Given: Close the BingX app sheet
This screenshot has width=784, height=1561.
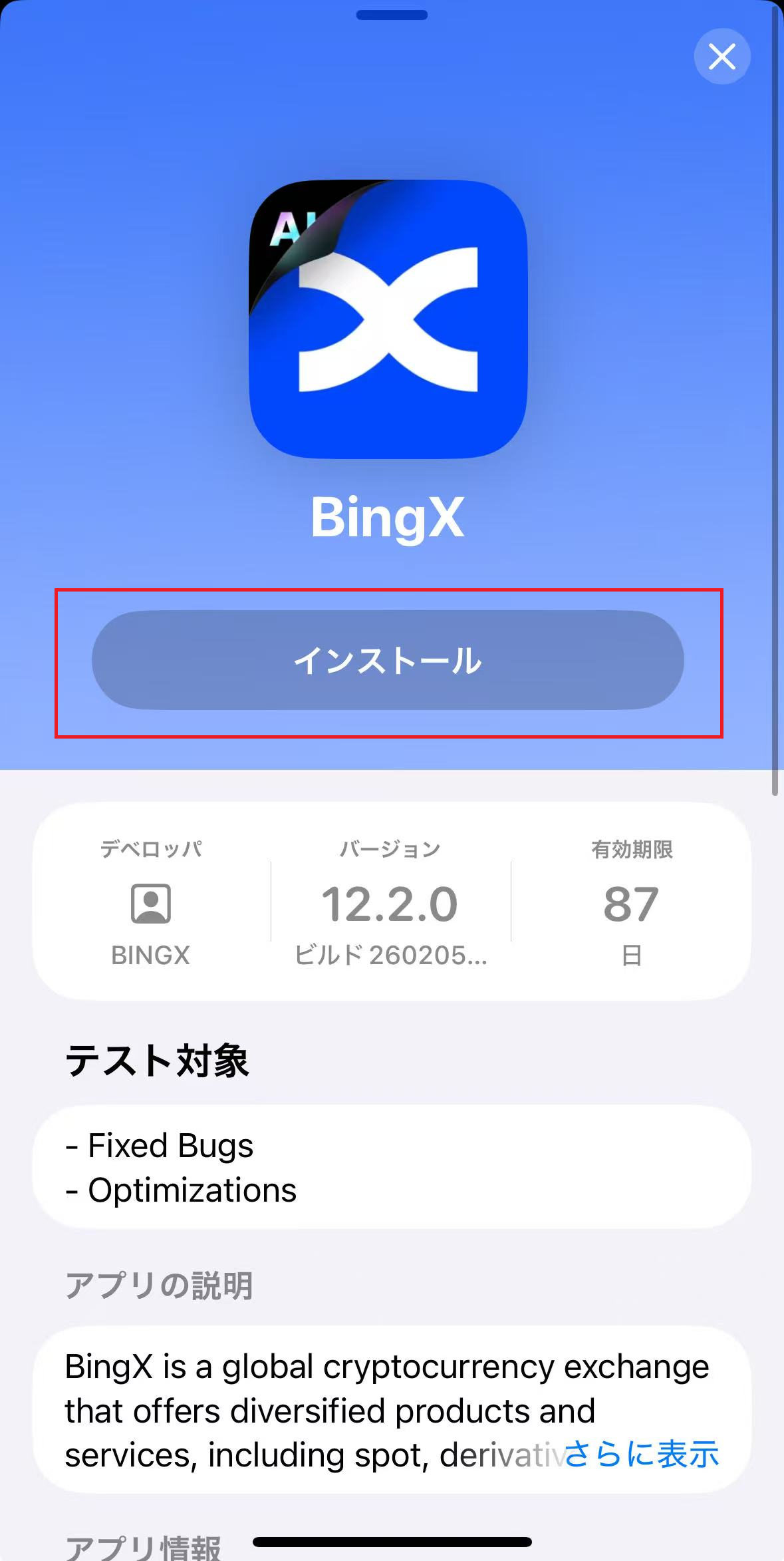Looking at the screenshot, I should coord(721,57).
